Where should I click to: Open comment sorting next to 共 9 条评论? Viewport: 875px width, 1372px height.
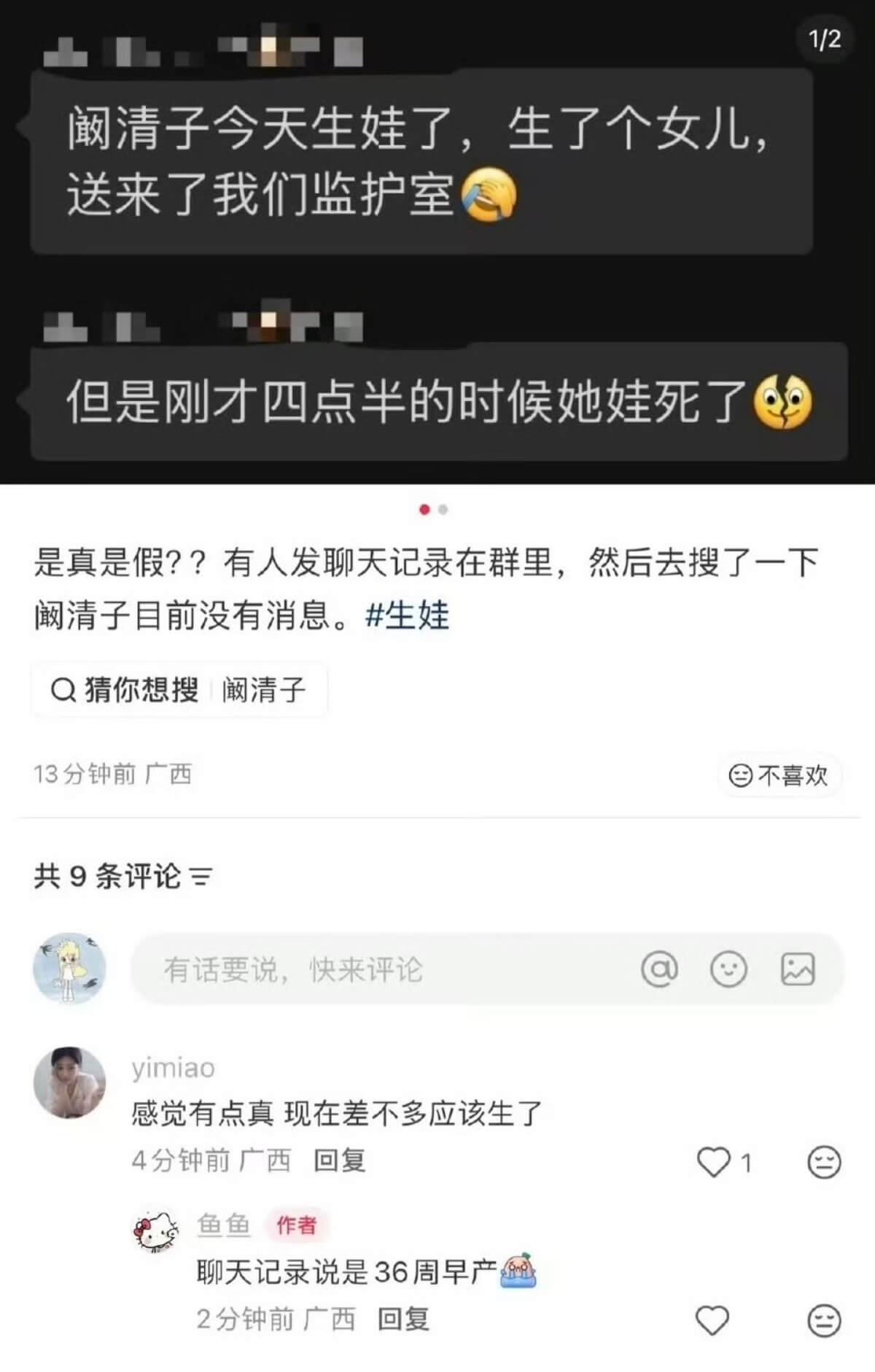(201, 876)
